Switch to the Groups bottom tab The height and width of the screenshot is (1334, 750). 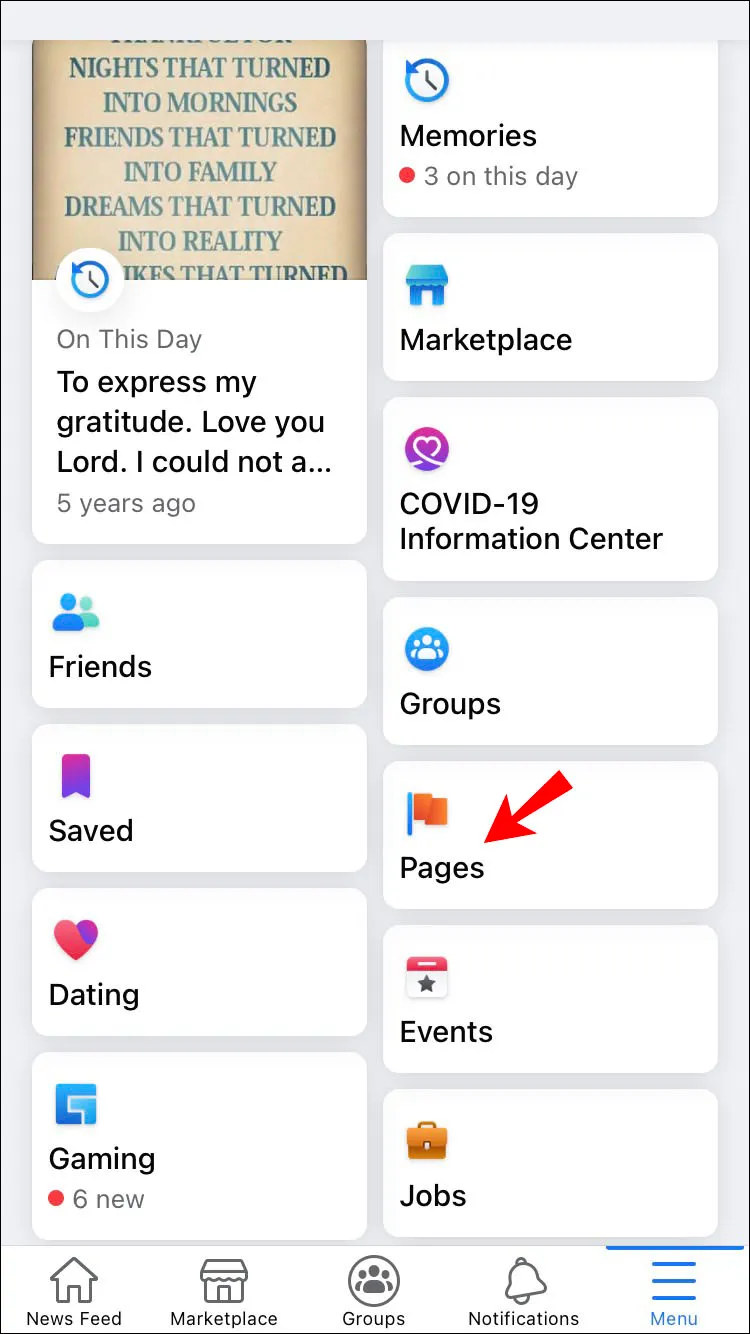(374, 1291)
